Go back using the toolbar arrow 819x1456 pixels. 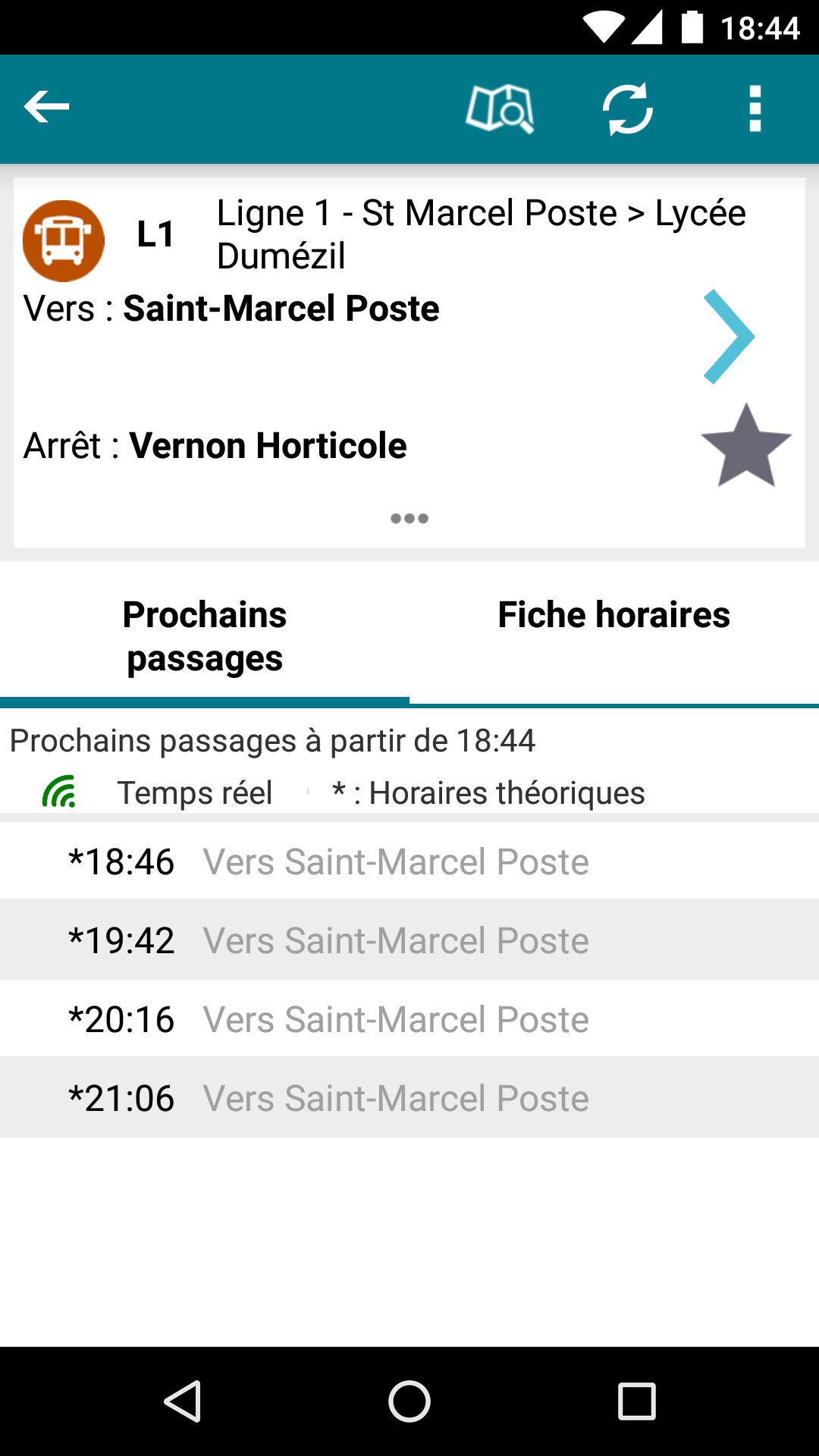pos(47,107)
